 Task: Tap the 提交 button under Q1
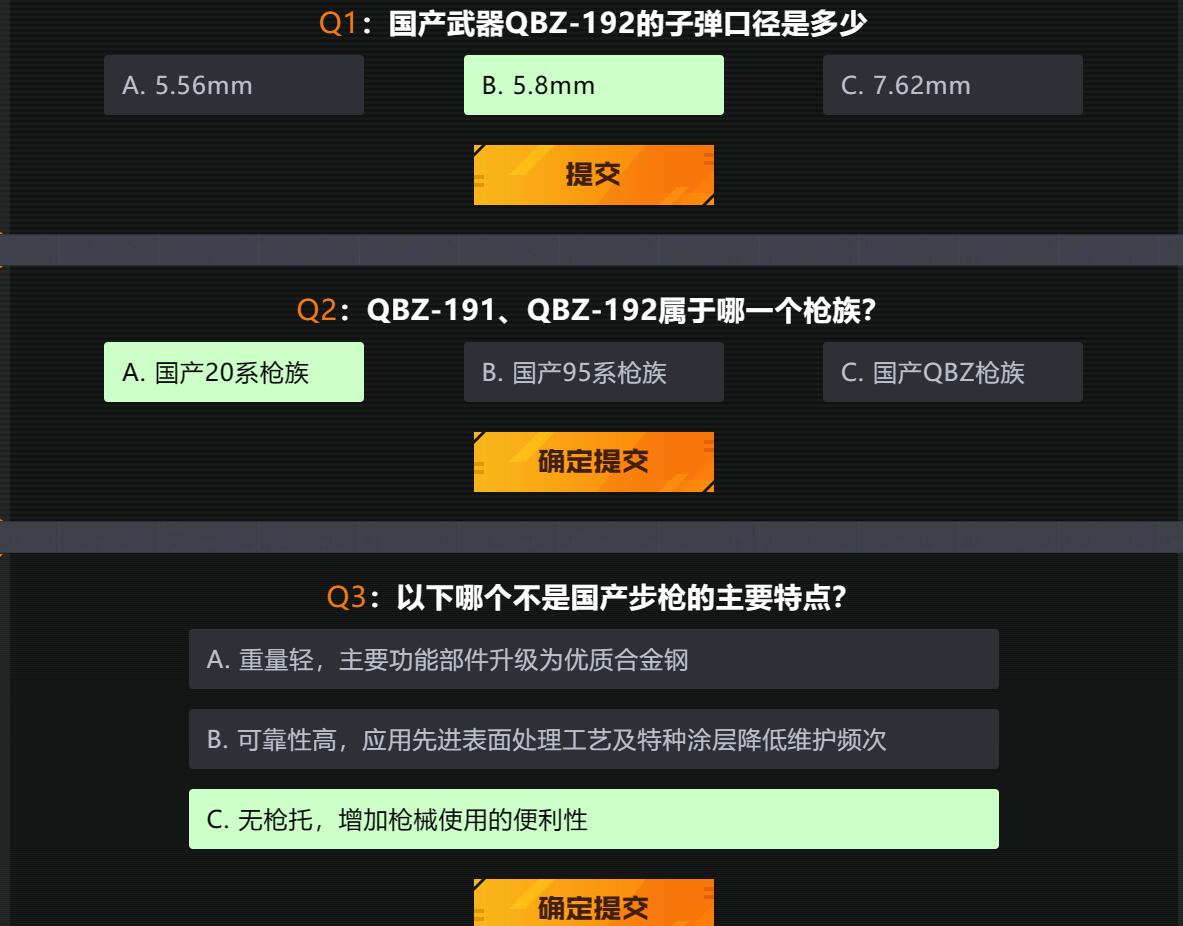(x=593, y=174)
